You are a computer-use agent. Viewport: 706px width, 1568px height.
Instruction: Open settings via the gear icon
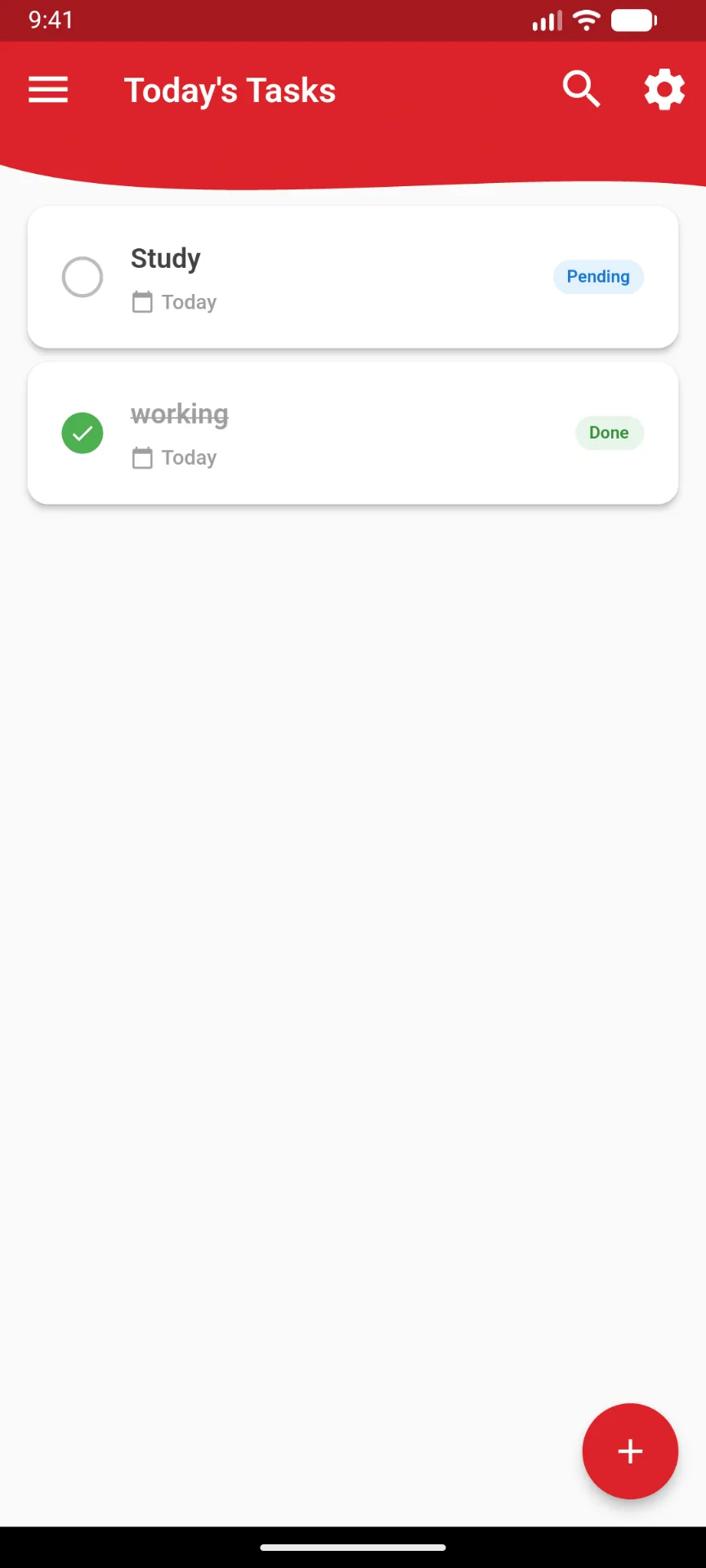pos(664,90)
